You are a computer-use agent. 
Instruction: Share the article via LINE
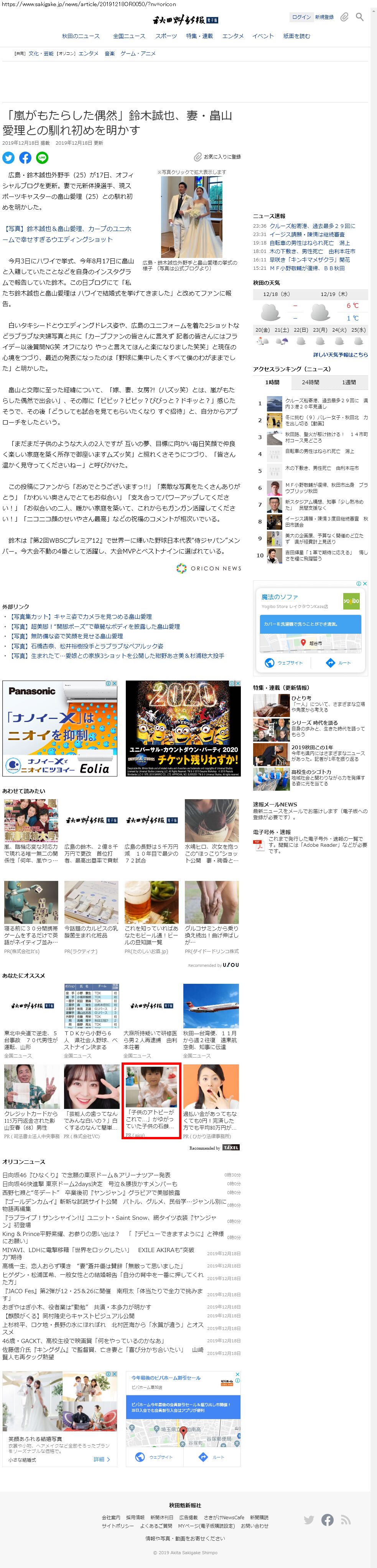(42, 158)
